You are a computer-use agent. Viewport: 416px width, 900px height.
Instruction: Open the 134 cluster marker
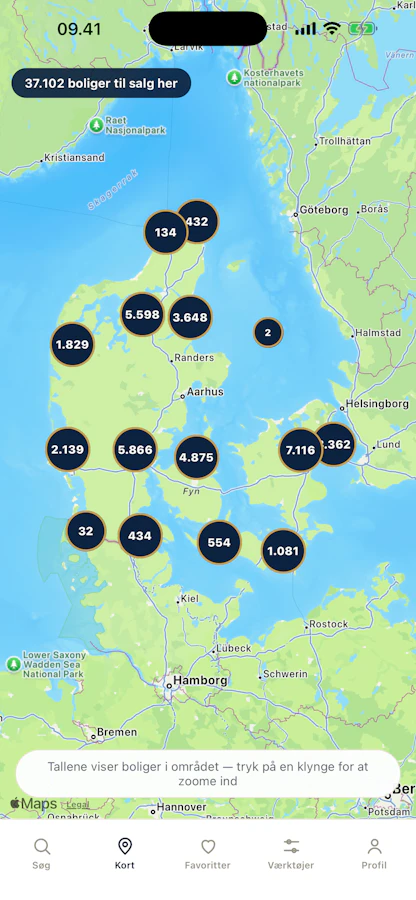click(166, 232)
